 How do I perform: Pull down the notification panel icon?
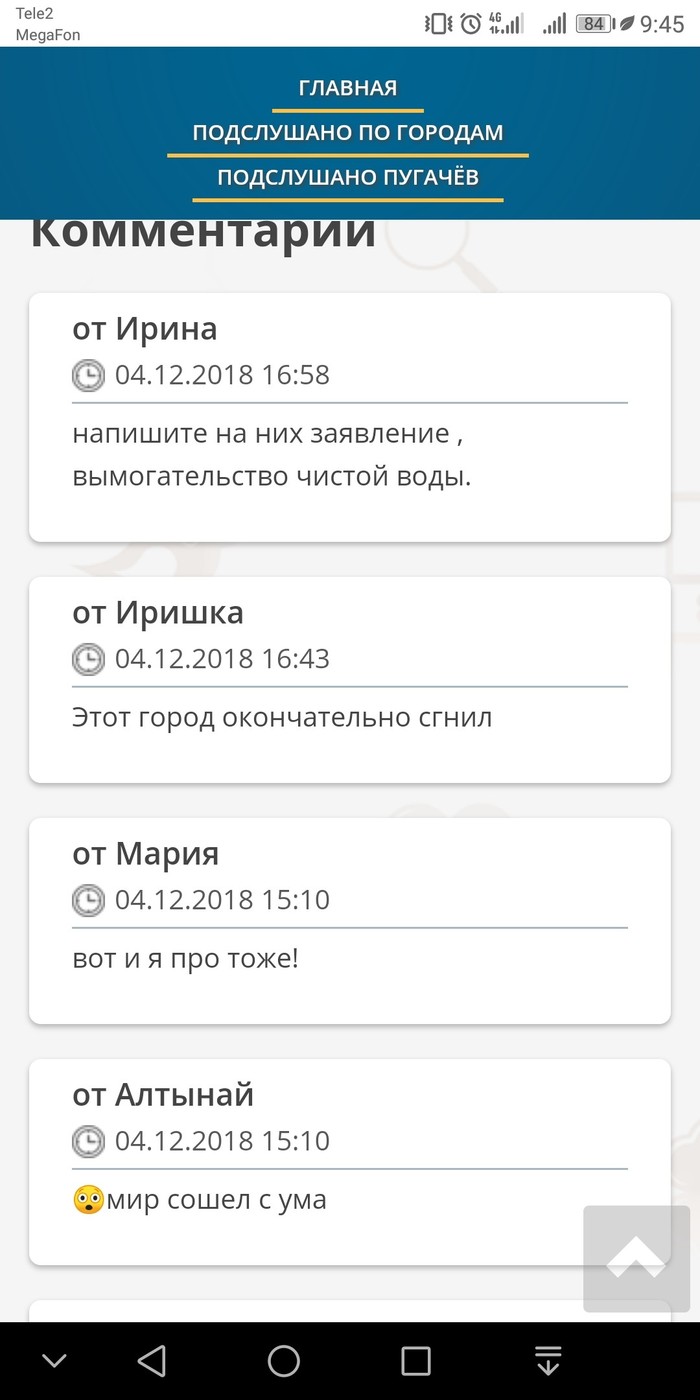click(547, 1360)
